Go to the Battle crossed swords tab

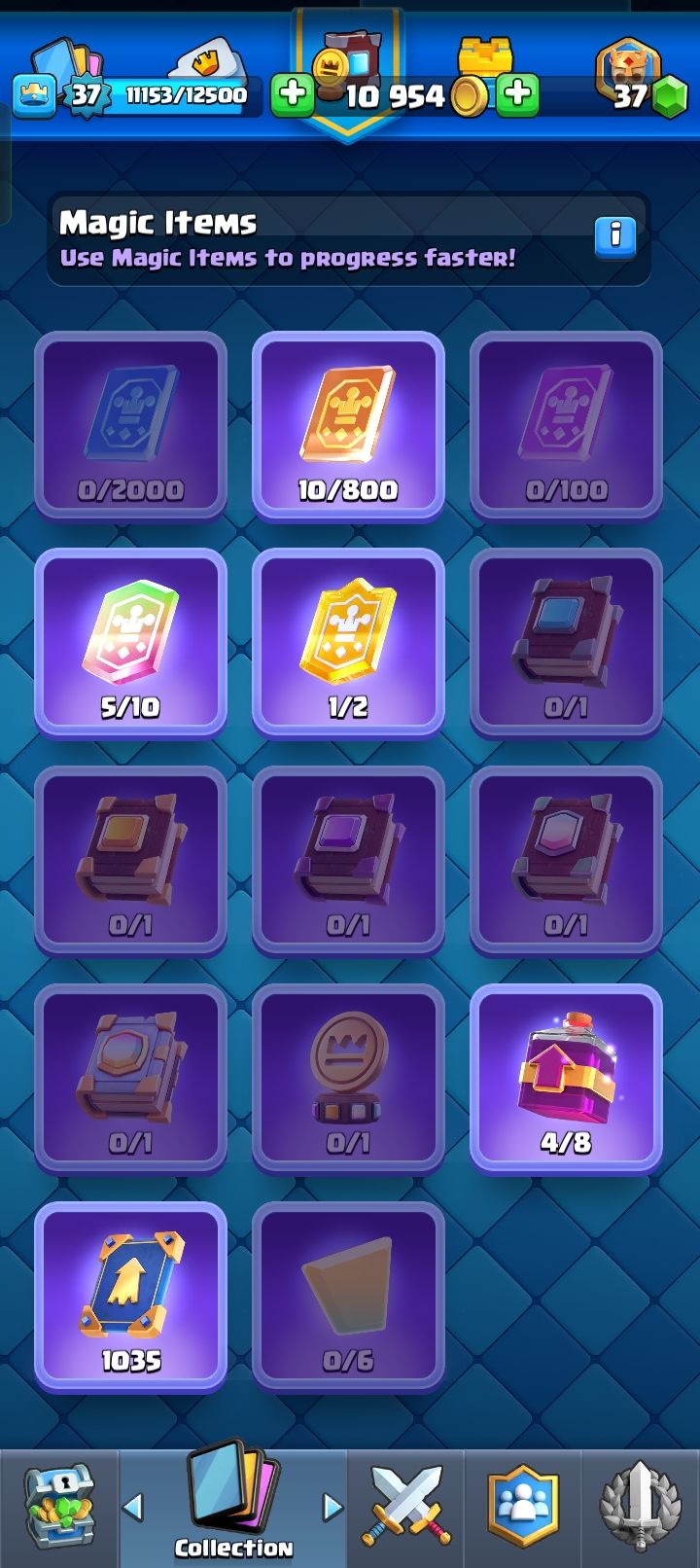click(405, 1508)
